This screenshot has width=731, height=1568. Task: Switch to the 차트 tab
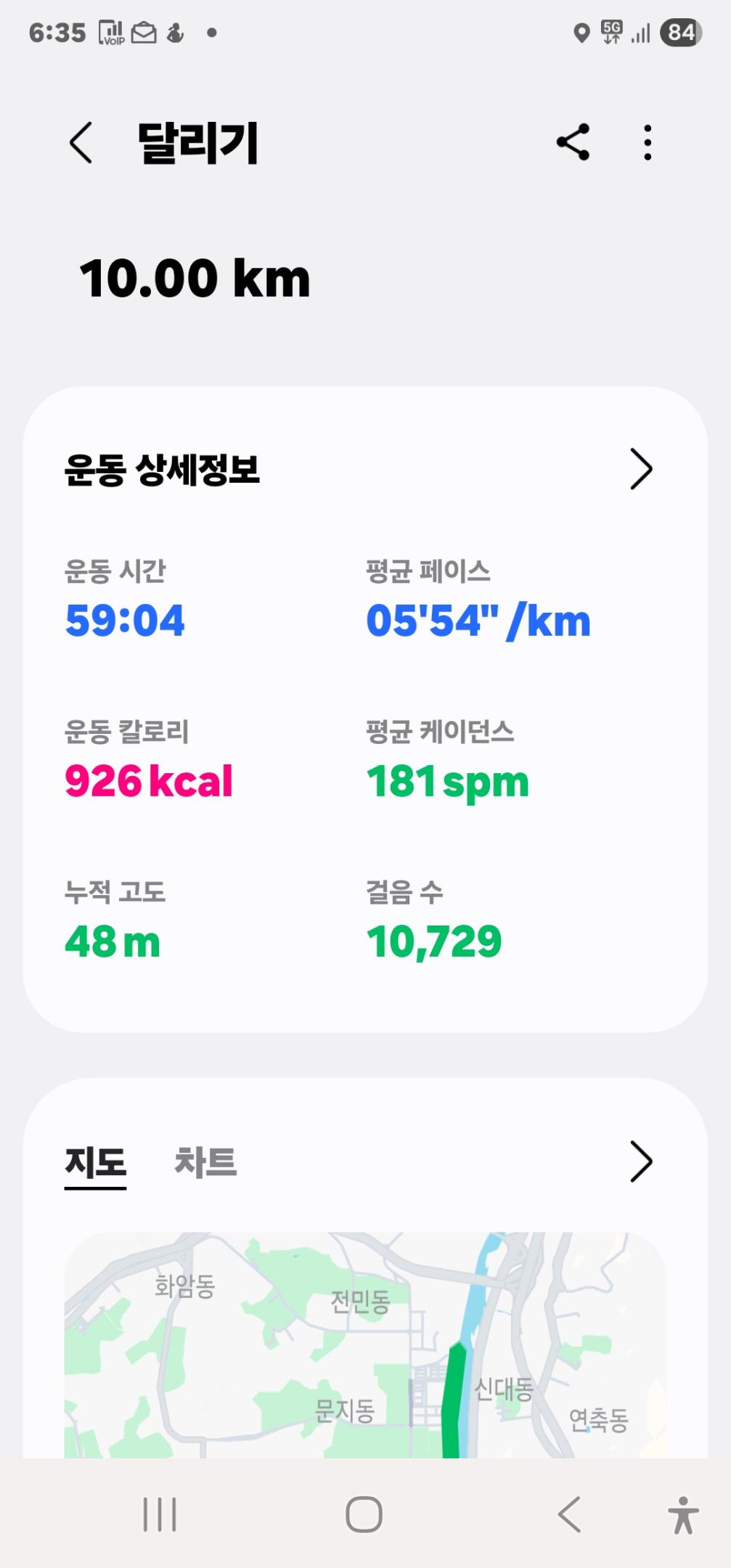click(x=205, y=1161)
